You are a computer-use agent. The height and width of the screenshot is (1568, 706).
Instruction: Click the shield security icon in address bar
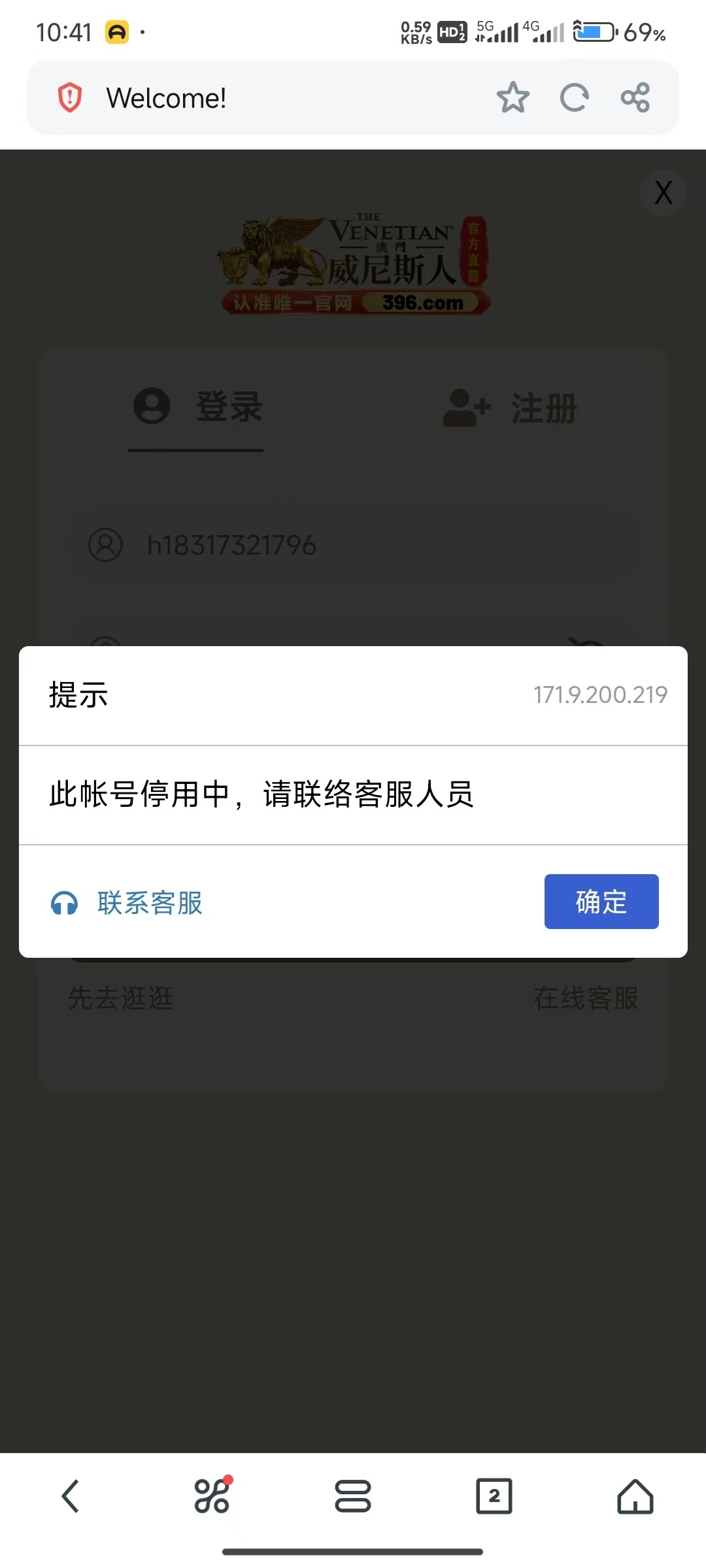coord(68,97)
